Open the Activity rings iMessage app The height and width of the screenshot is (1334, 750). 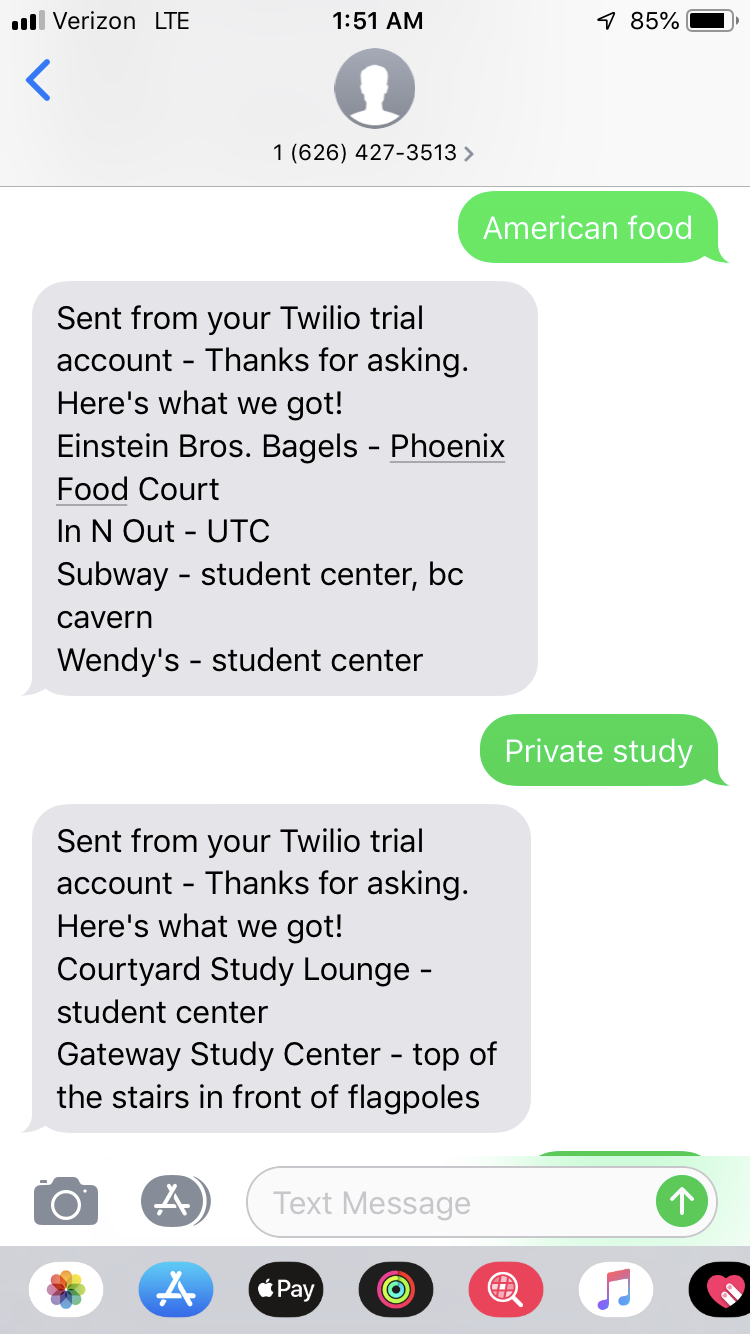click(x=395, y=1289)
